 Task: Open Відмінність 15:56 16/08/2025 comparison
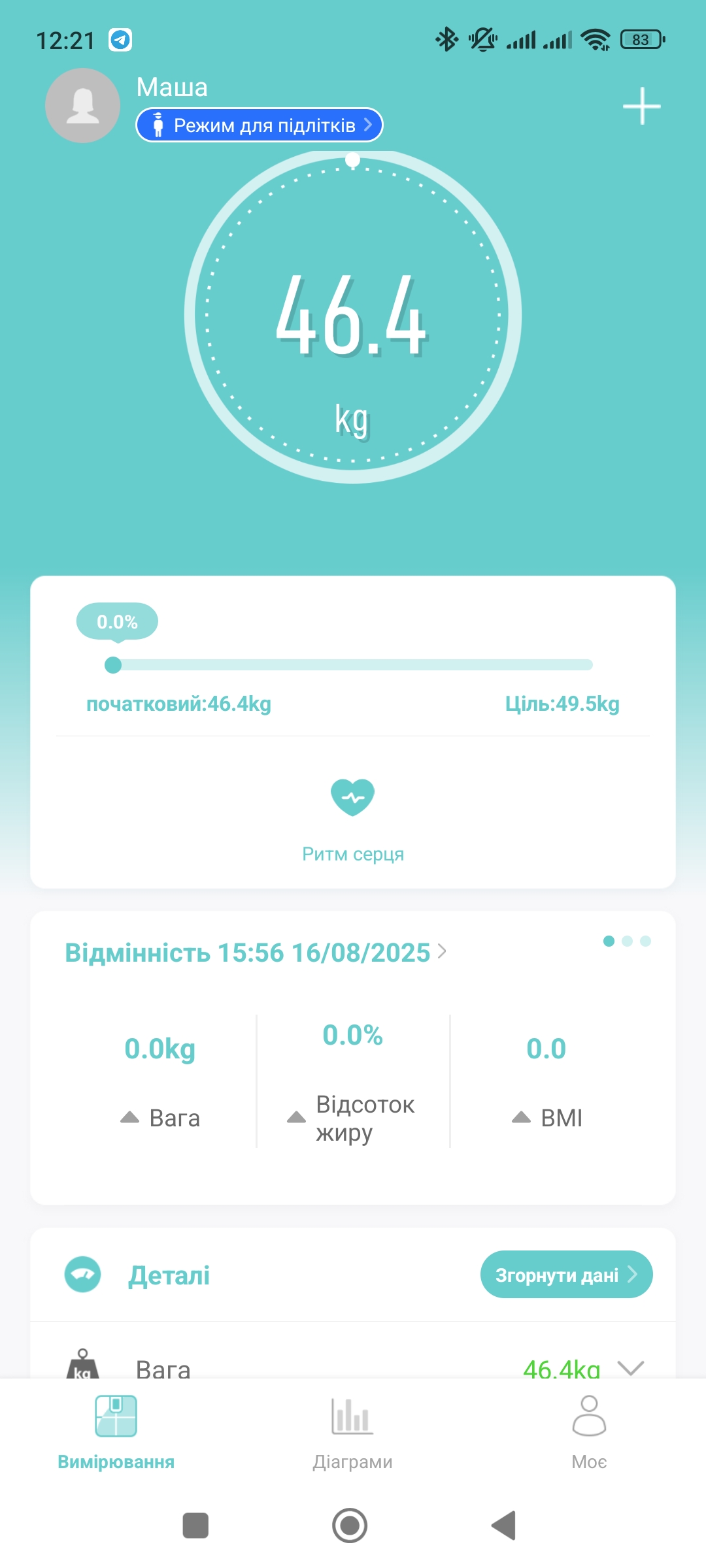click(x=255, y=953)
